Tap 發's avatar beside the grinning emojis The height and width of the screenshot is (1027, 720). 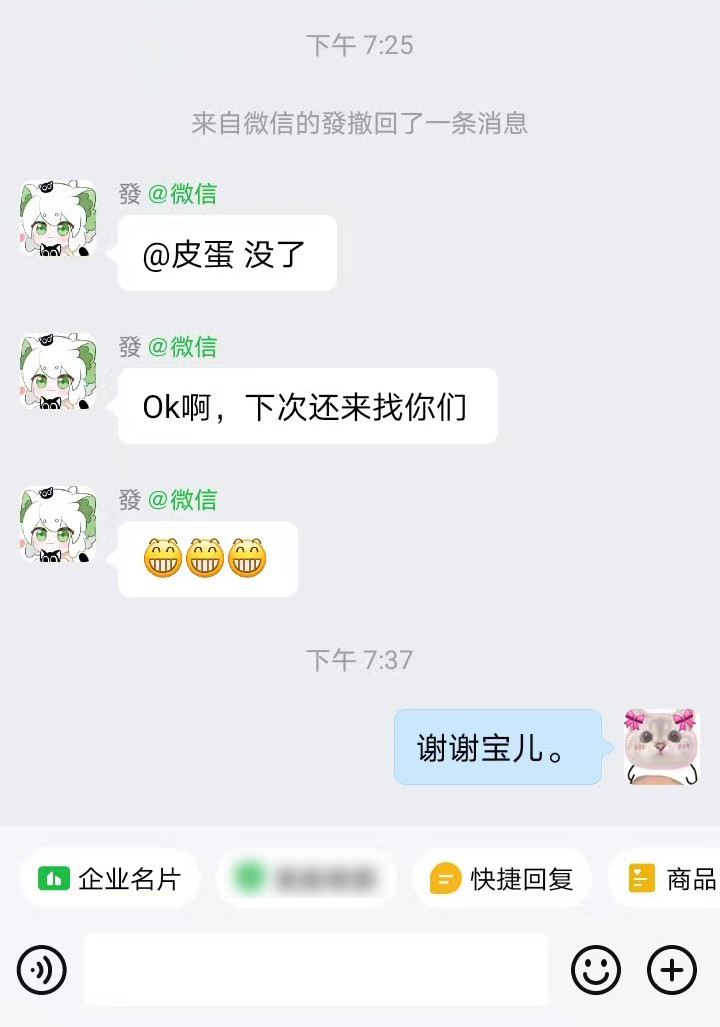pos(57,524)
